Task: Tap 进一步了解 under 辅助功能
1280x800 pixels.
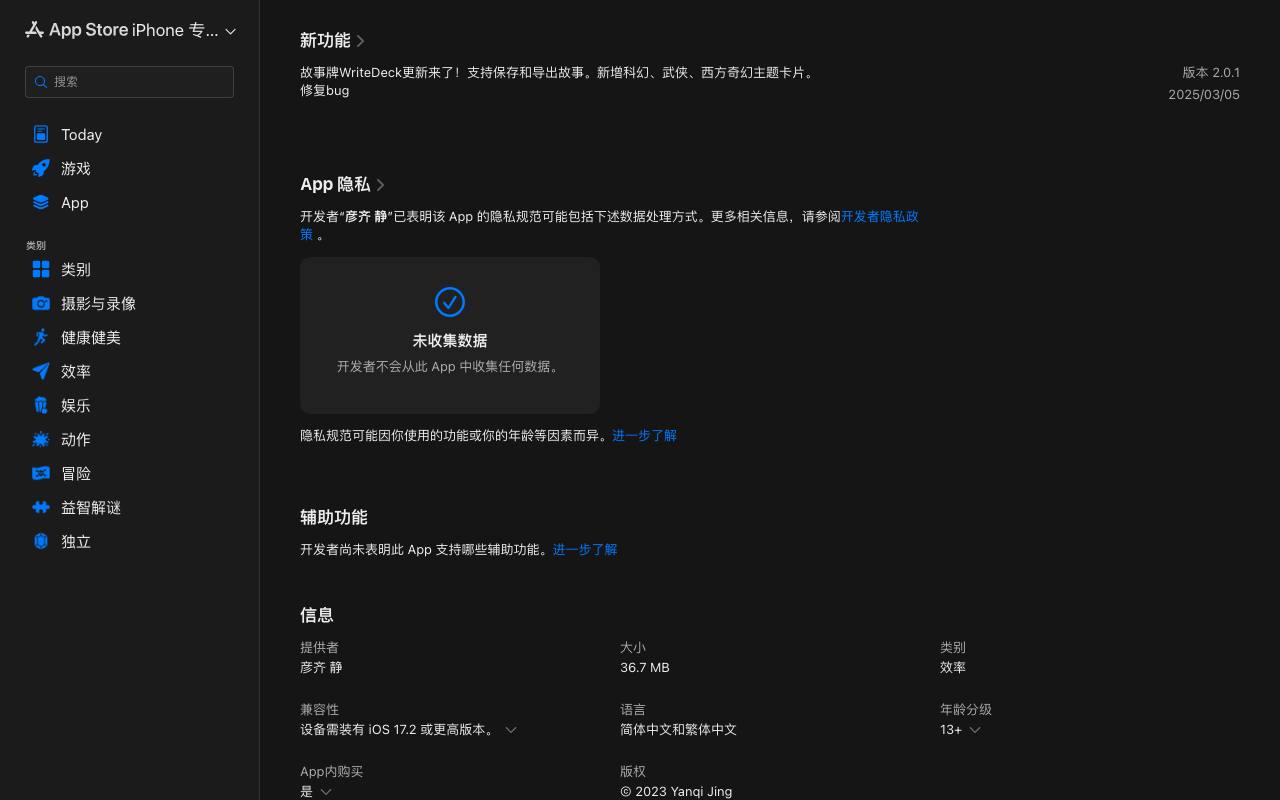Action: (585, 550)
